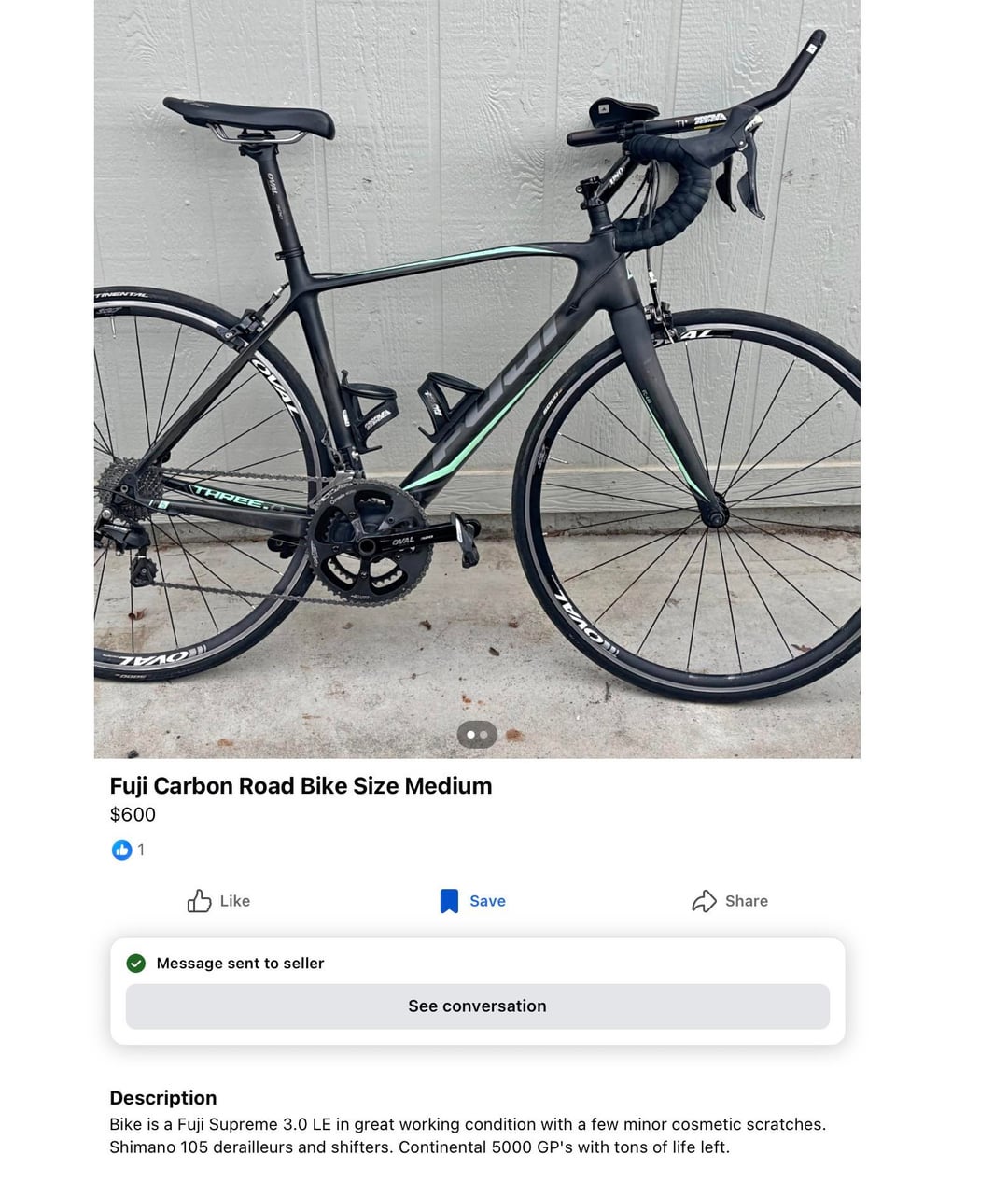The image size is (1008, 1182).
Task: Open the Fuji bike listing photo
Action: [x=477, y=373]
